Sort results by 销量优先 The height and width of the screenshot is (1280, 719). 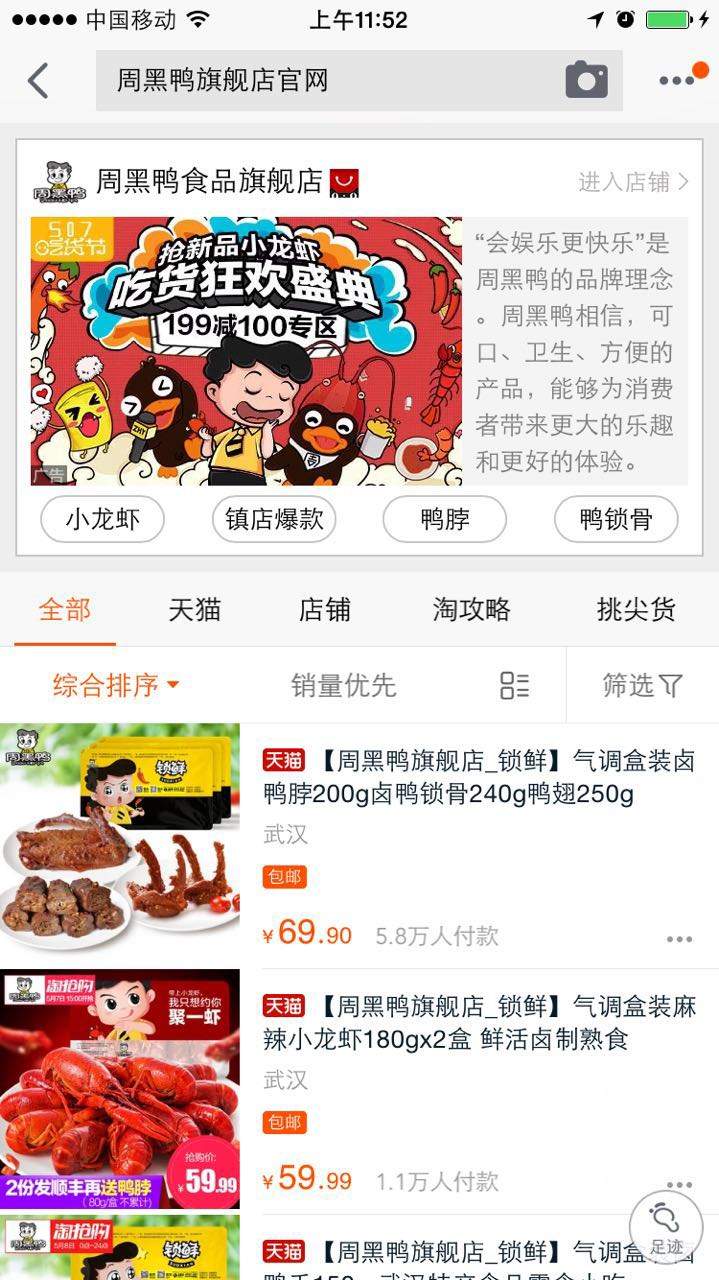point(344,686)
